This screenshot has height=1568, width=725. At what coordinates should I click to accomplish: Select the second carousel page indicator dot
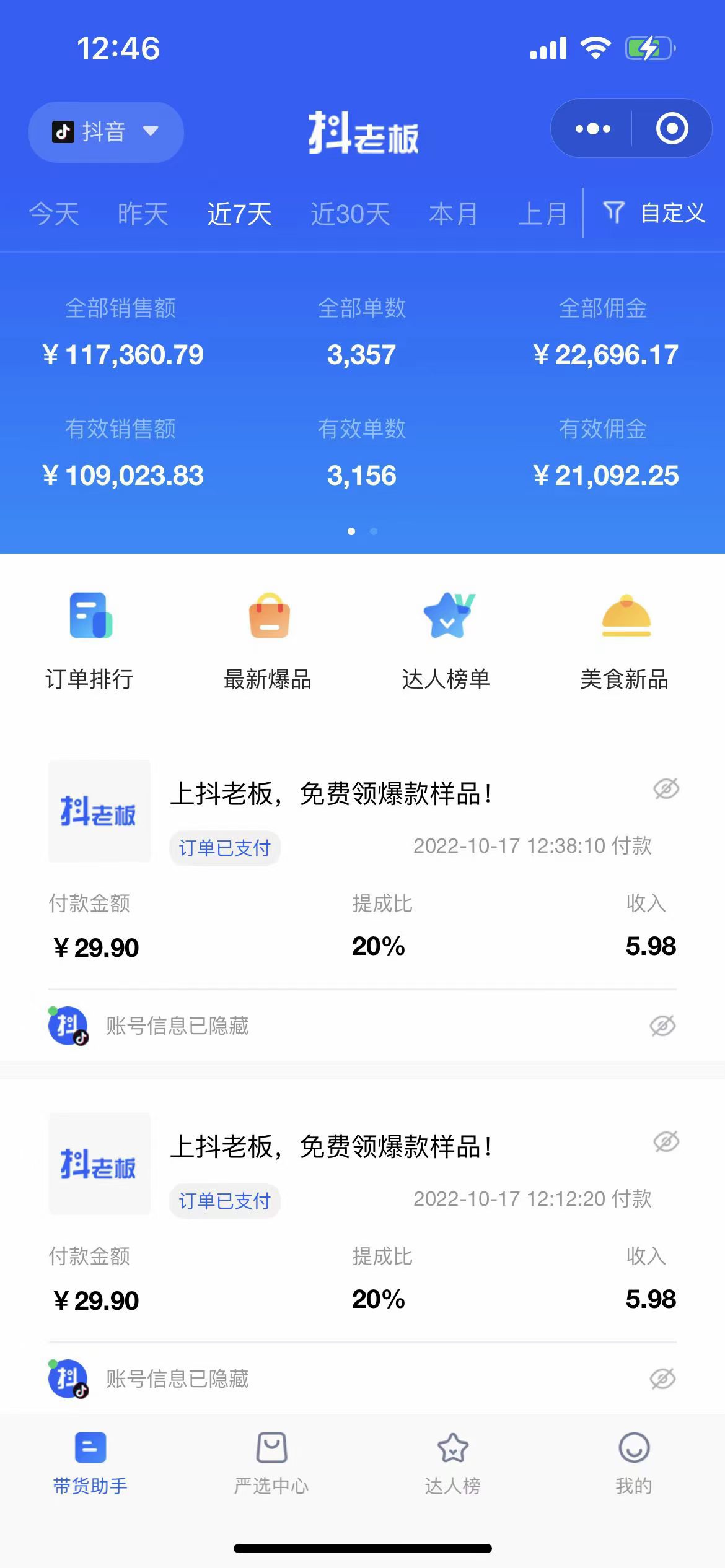(x=373, y=531)
